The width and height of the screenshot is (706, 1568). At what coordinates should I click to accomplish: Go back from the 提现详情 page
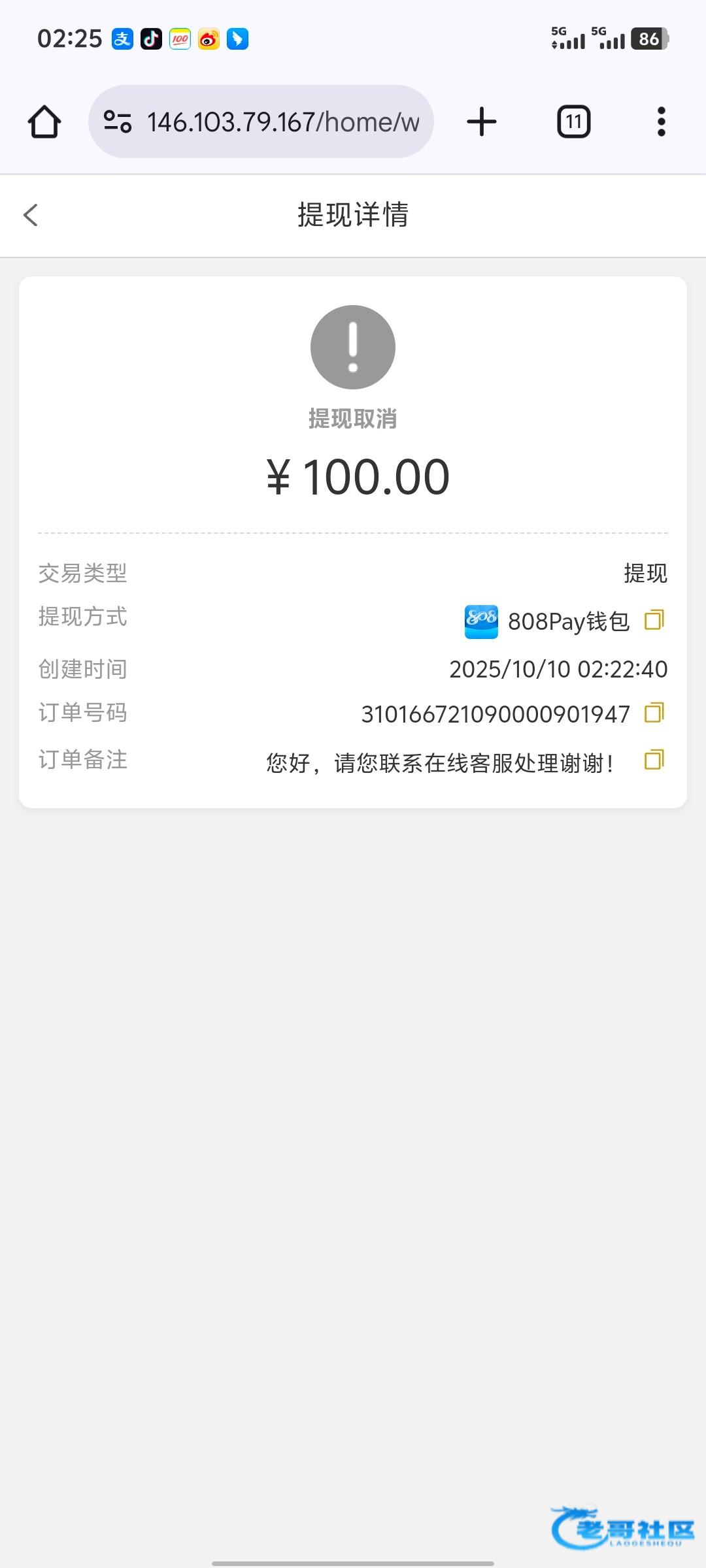click(x=31, y=215)
